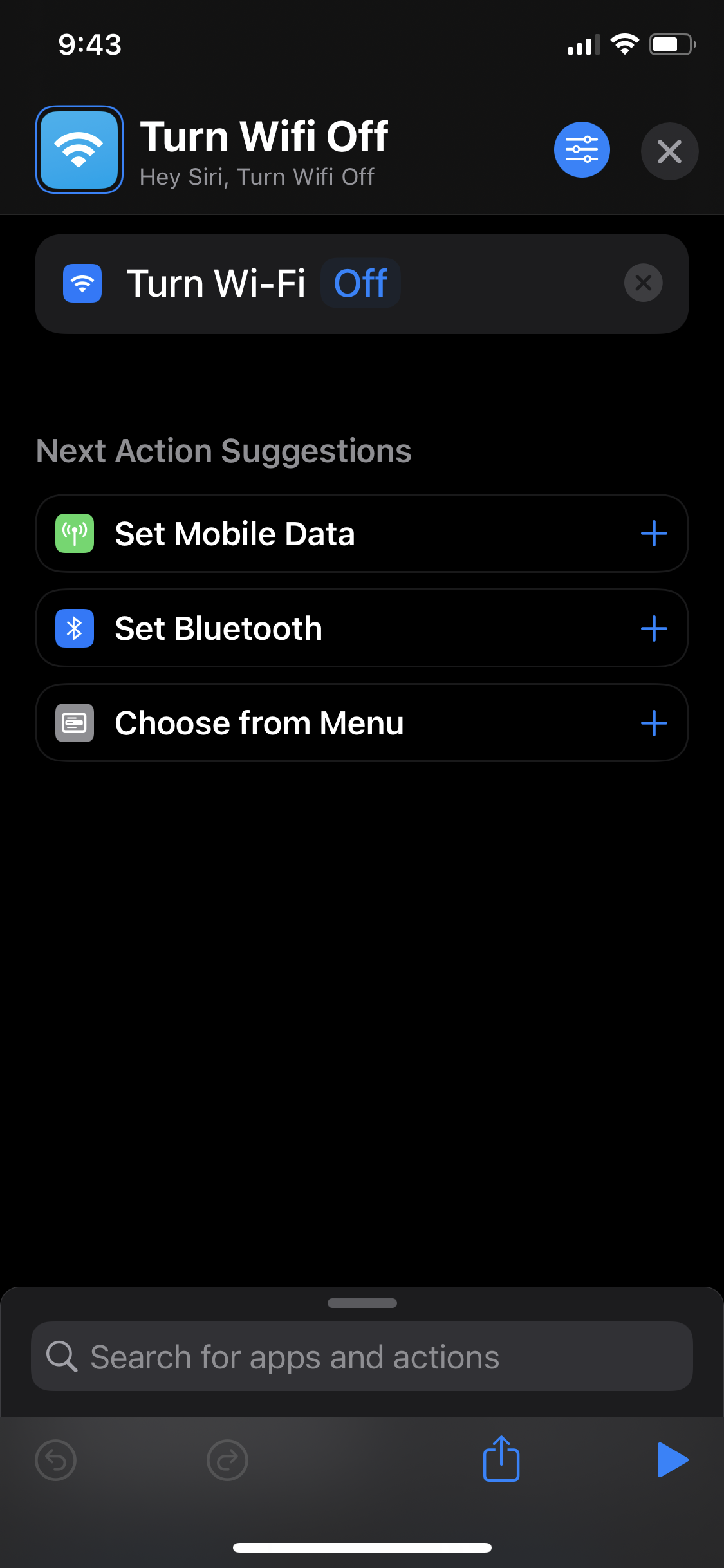Screen dimensions: 724x1568
Task: Rename the Turn Wifi Off shortcut title
Action: [x=264, y=136]
